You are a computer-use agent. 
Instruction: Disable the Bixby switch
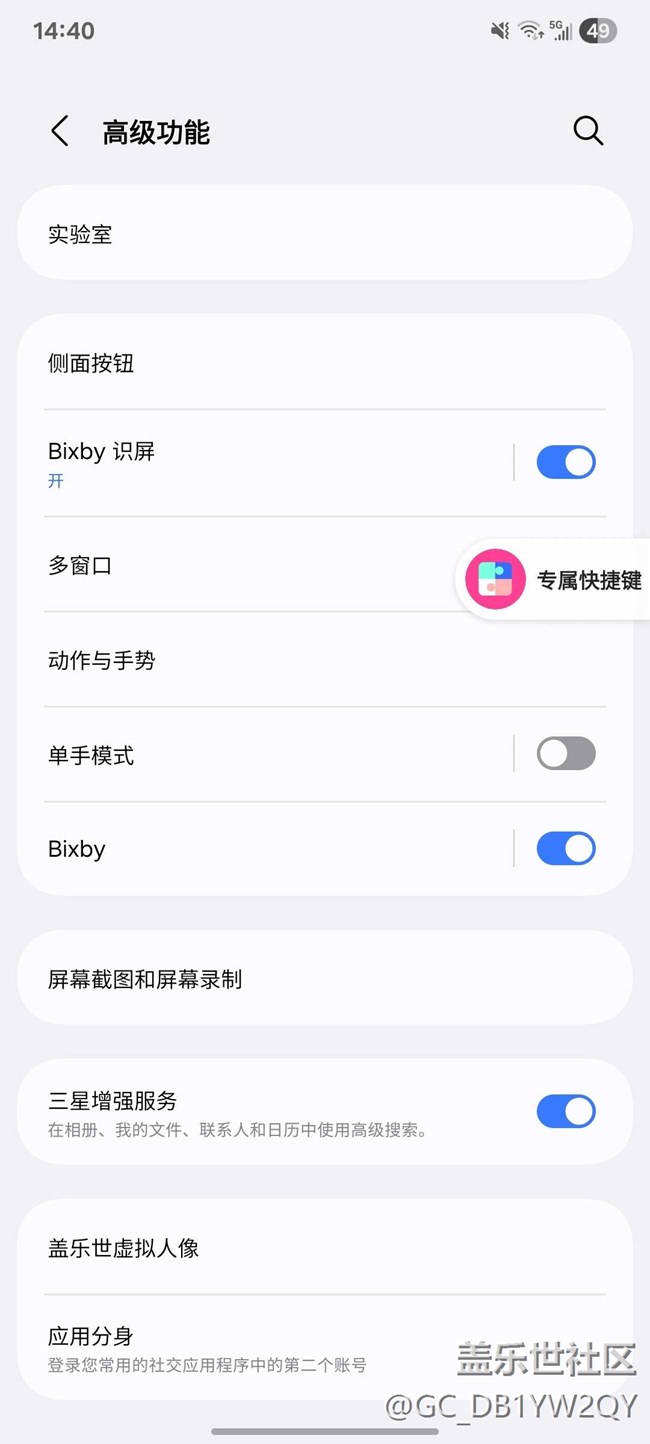click(x=566, y=848)
